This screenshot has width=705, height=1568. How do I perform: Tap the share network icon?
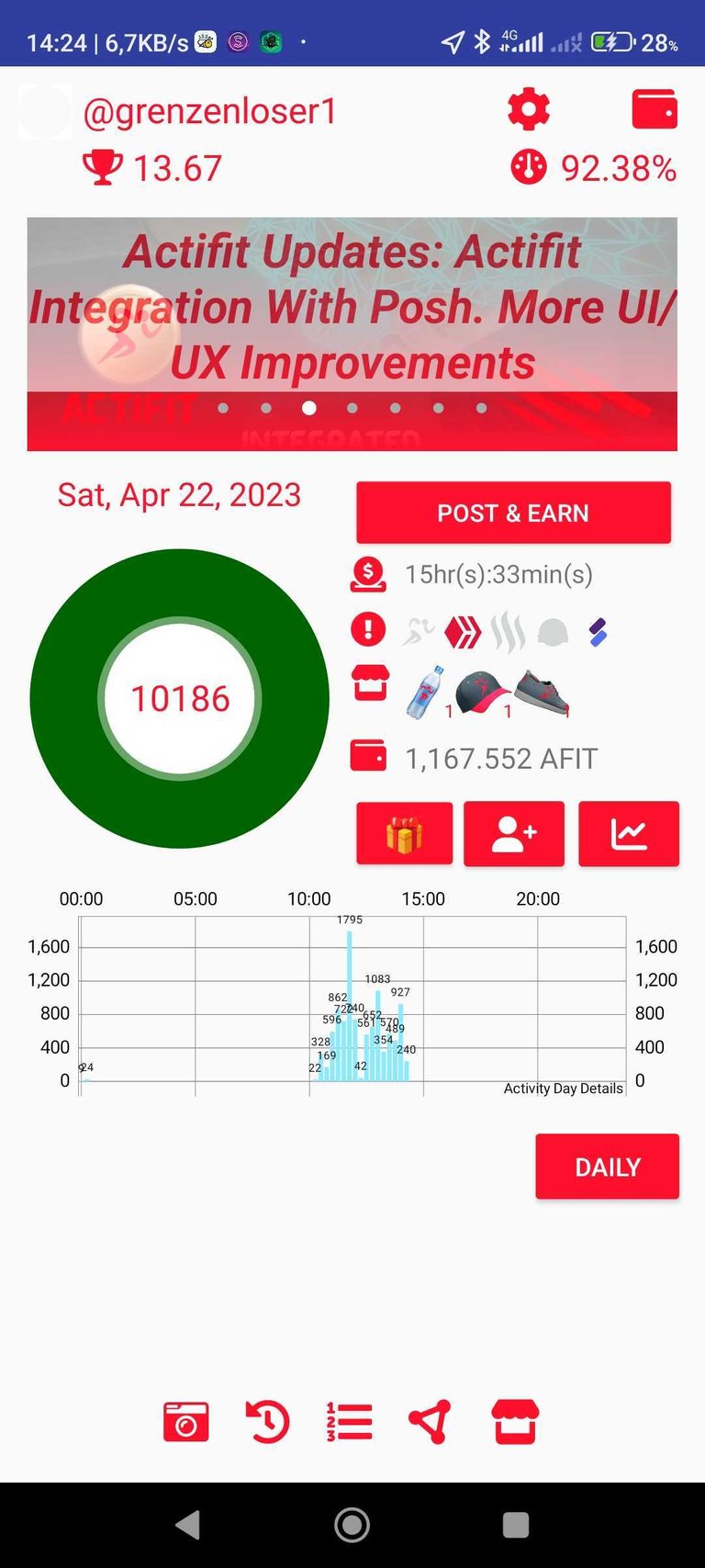coord(430,1422)
